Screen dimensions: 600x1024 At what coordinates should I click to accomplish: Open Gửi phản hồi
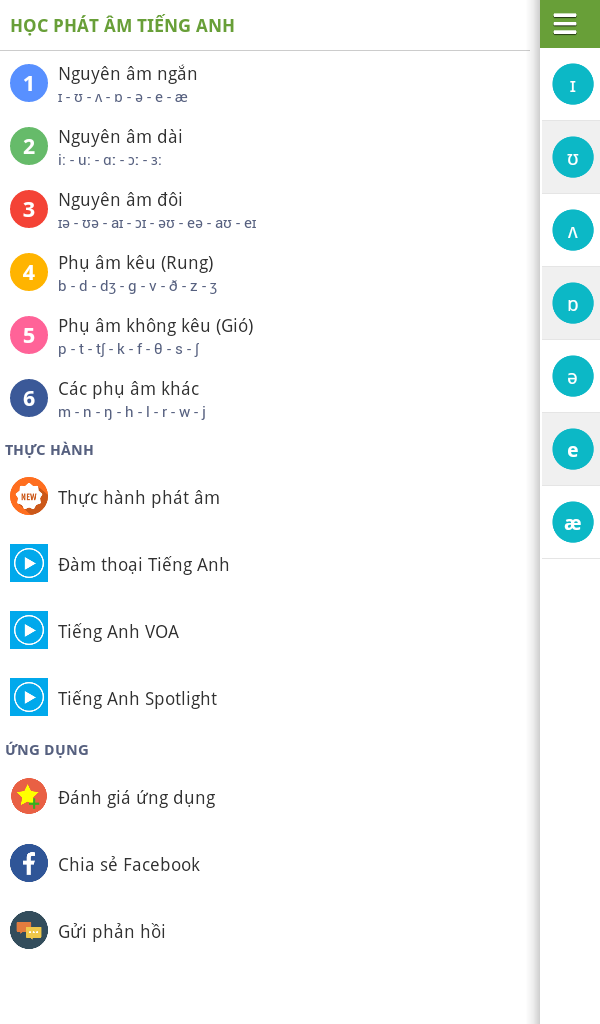click(265, 930)
